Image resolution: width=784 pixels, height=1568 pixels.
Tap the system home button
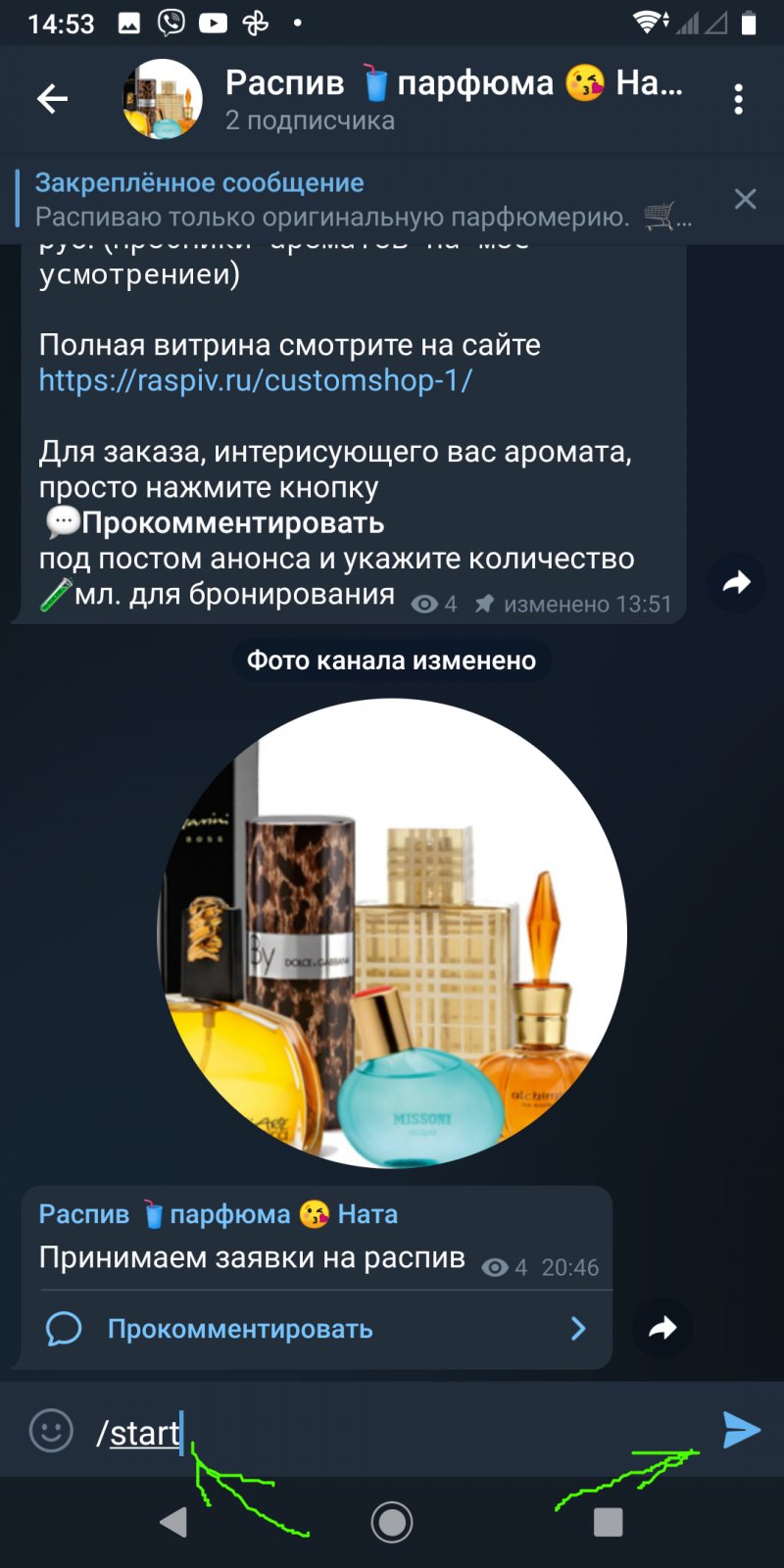392,1522
